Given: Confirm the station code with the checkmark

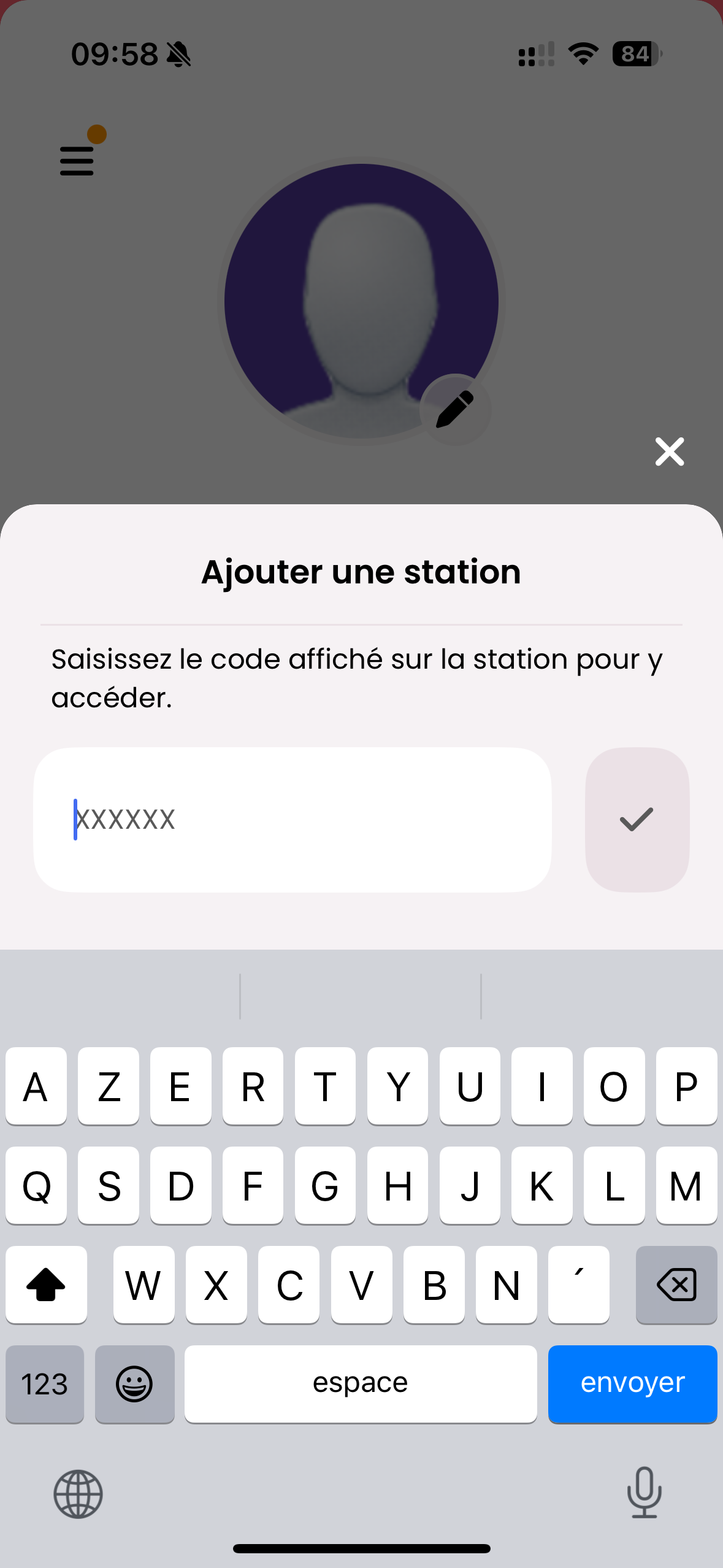Looking at the screenshot, I should [x=637, y=820].
